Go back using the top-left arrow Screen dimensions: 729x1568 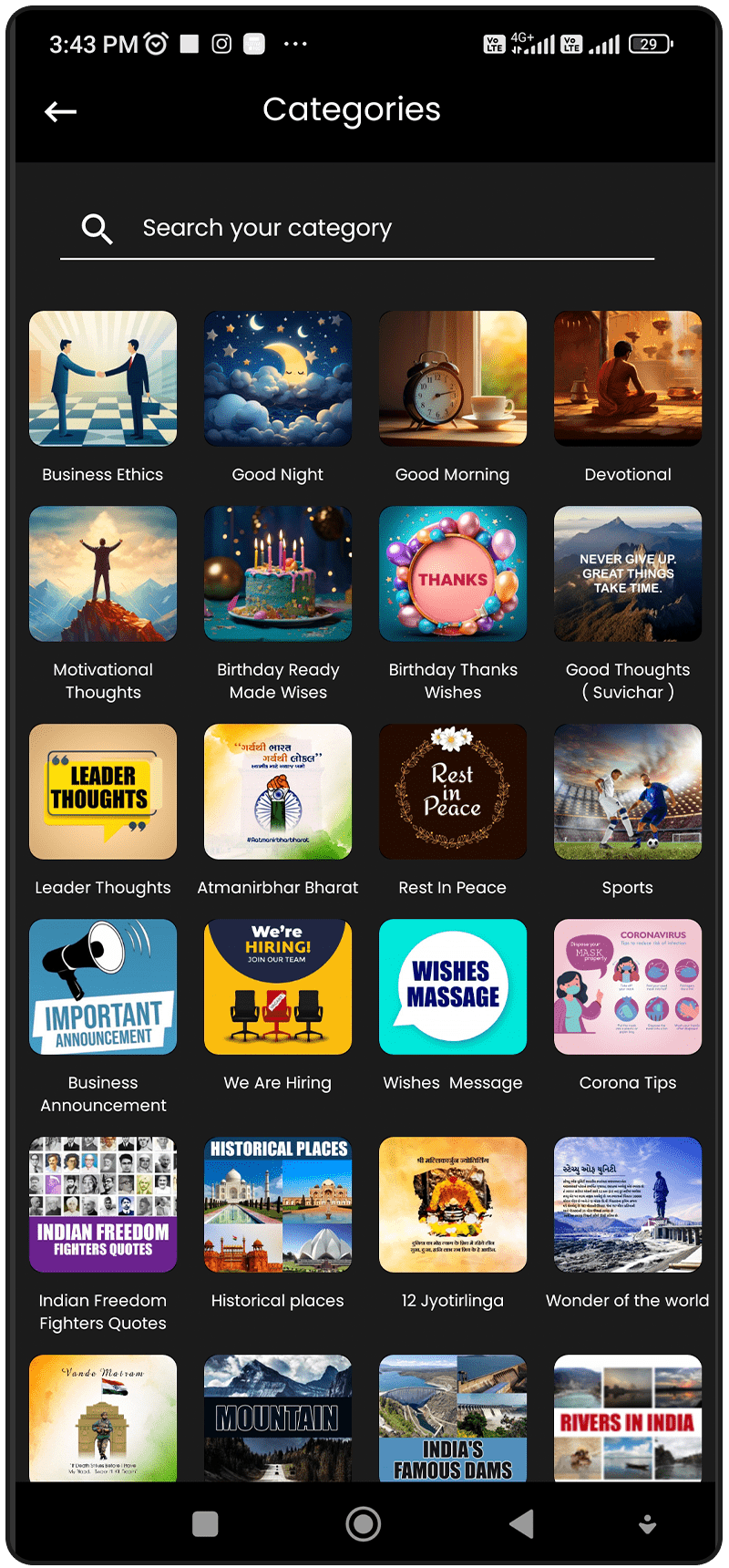pyautogui.click(x=61, y=112)
